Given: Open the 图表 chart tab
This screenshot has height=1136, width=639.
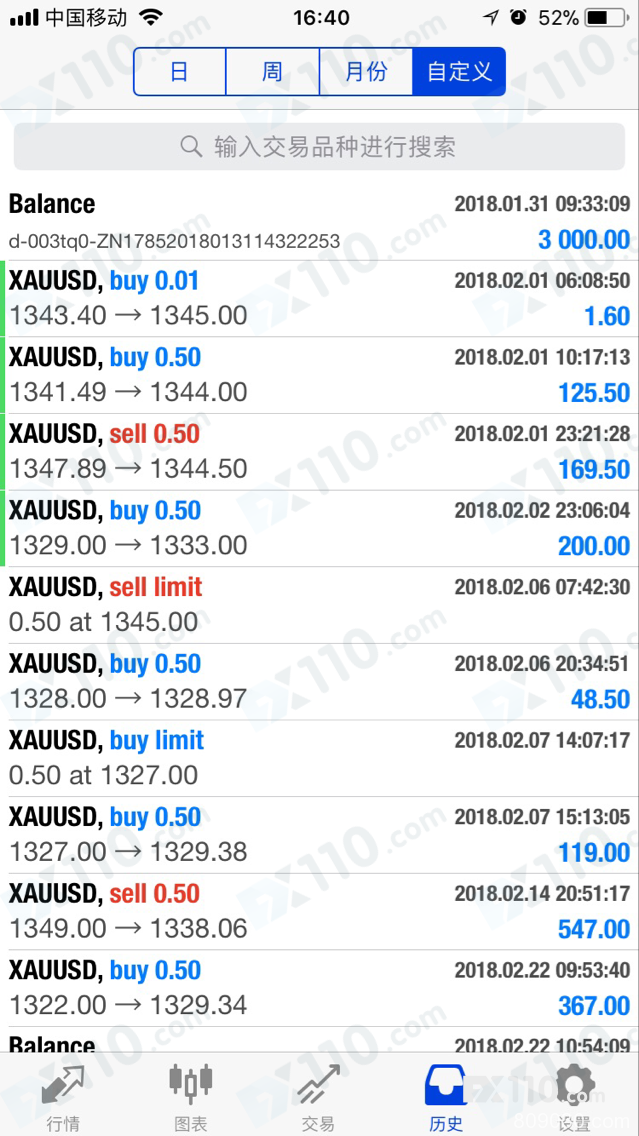Looking at the screenshot, I should coord(190,1096).
